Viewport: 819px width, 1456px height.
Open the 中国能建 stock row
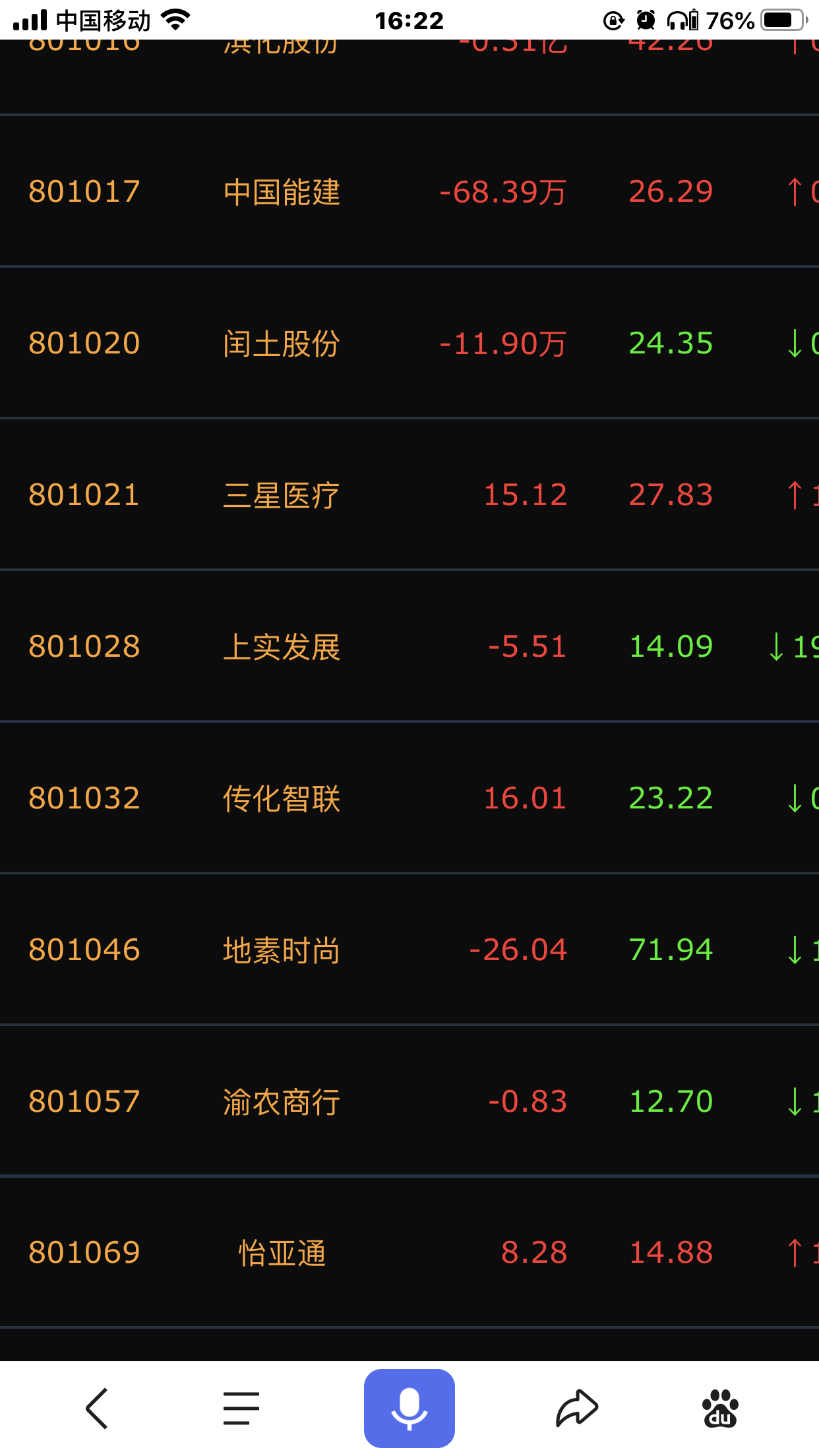click(x=409, y=191)
